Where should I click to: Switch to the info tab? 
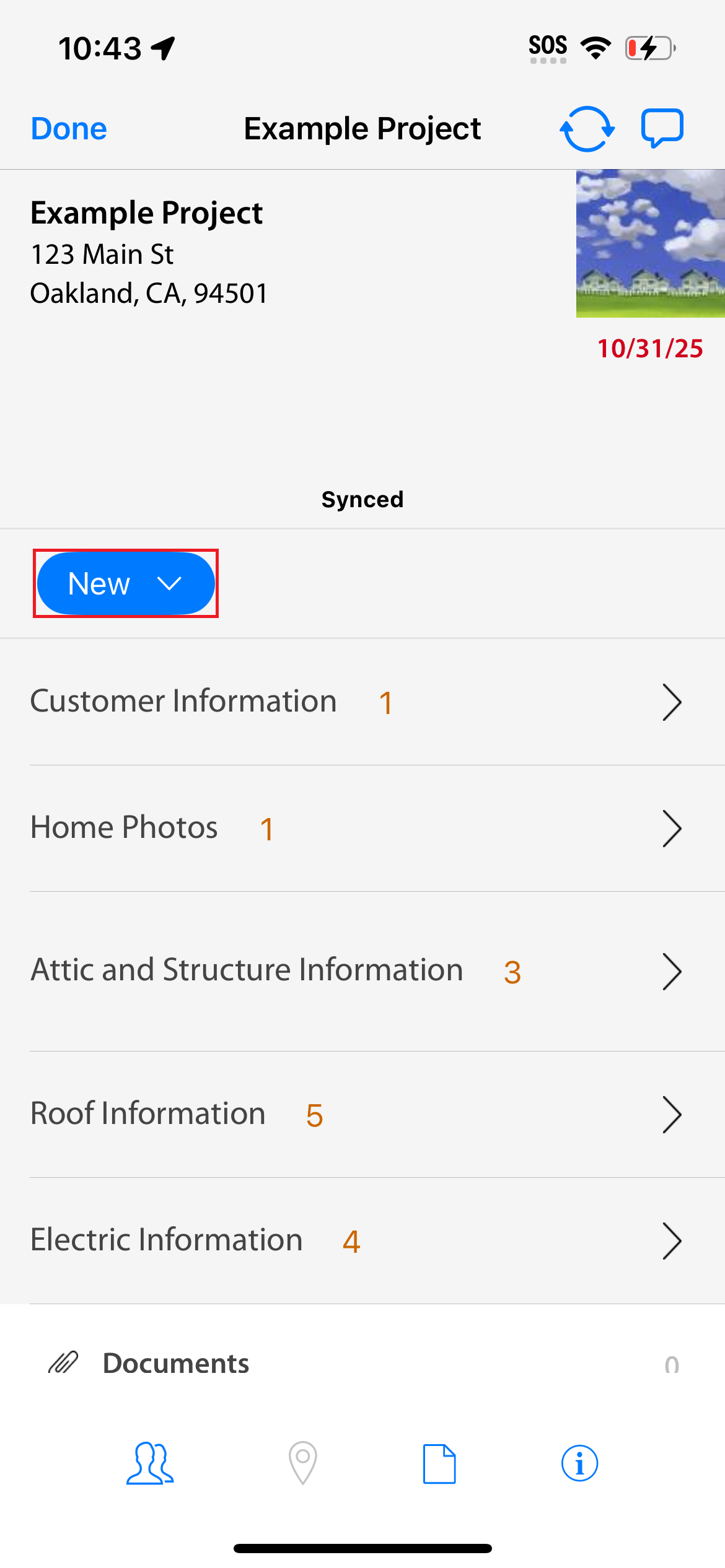(x=579, y=1464)
